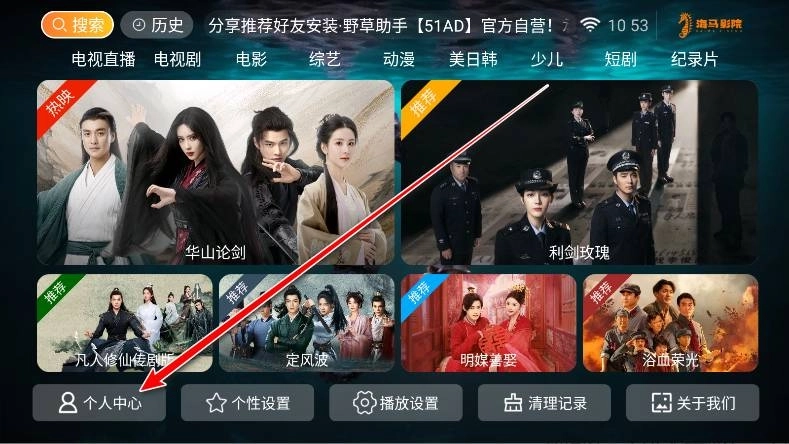This screenshot has width=789, height=444.
Task: Select the 电影 tab
Action: [251, 59]
